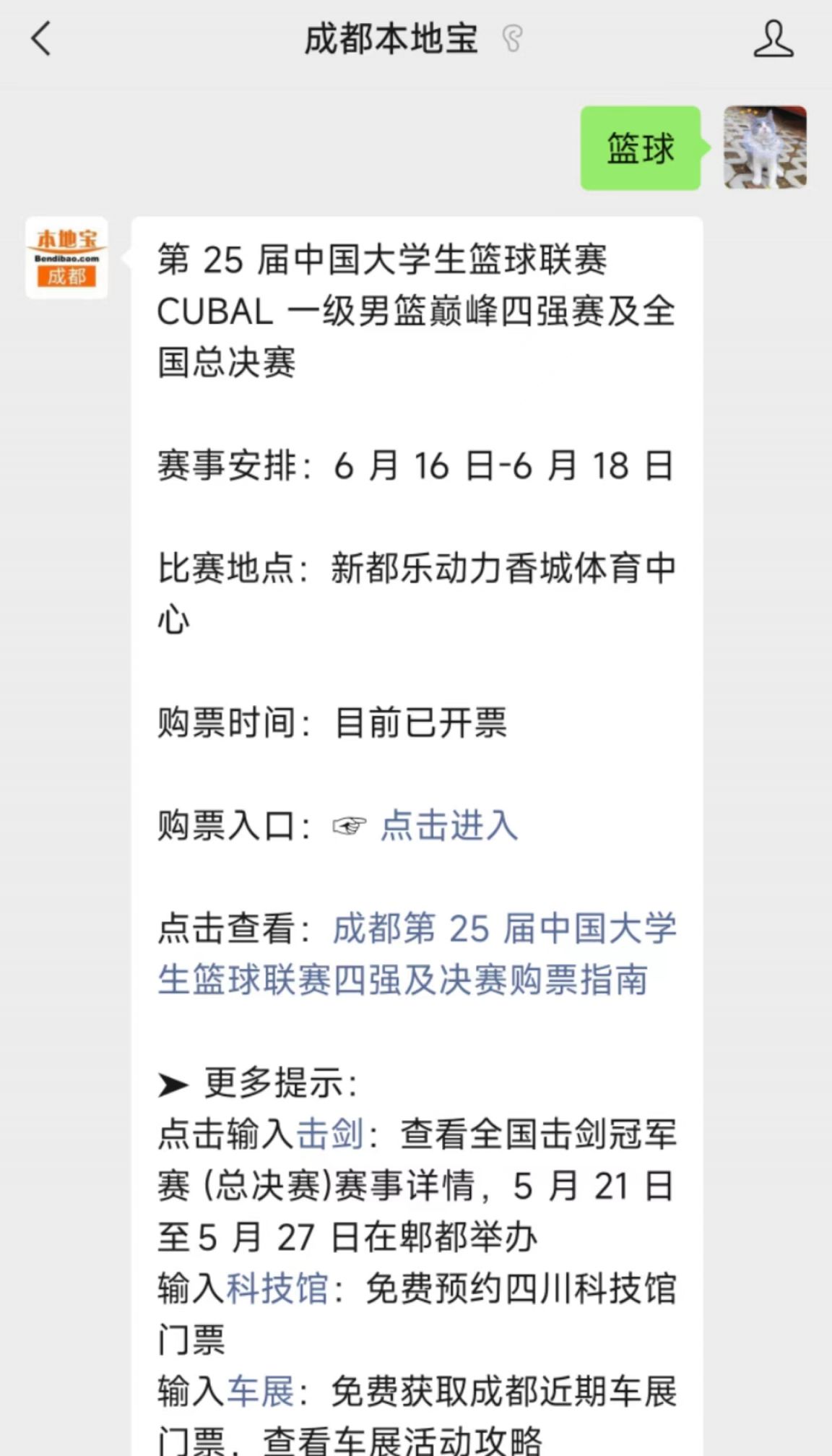
Task: Tap the 科技馆 keyword link
Action: [x=278, y=1288]
